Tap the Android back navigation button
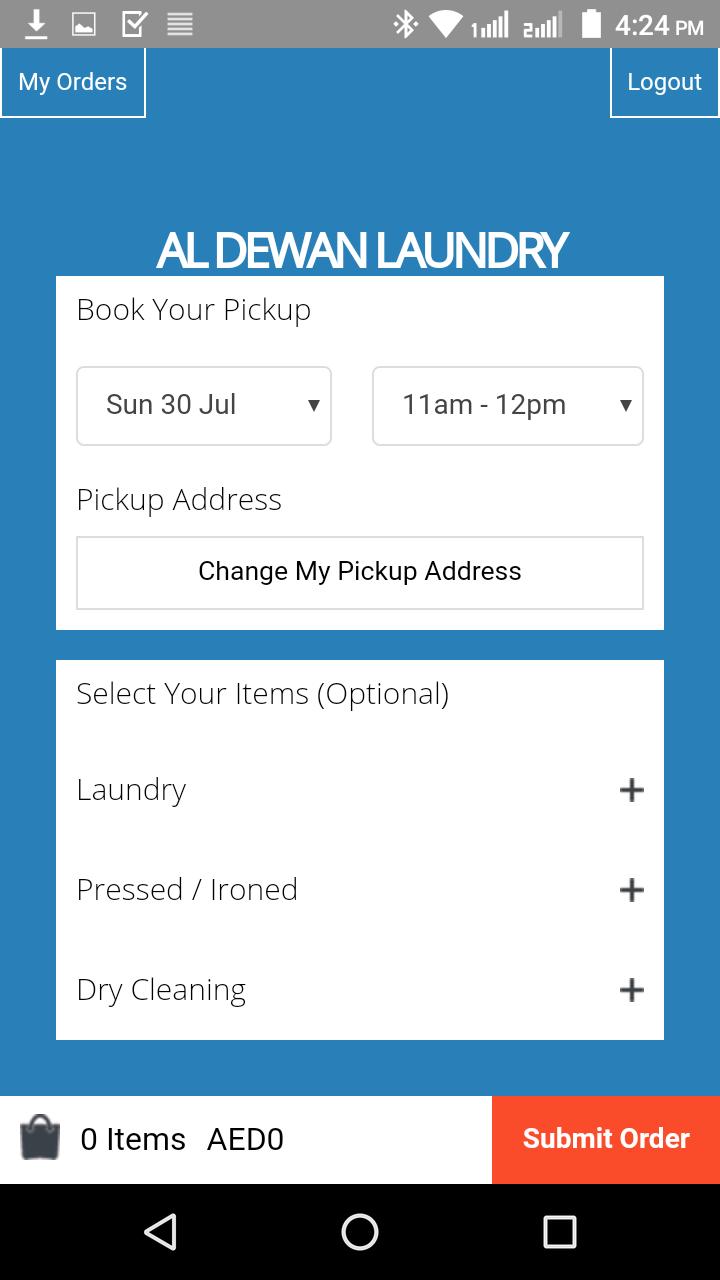 160,1233
